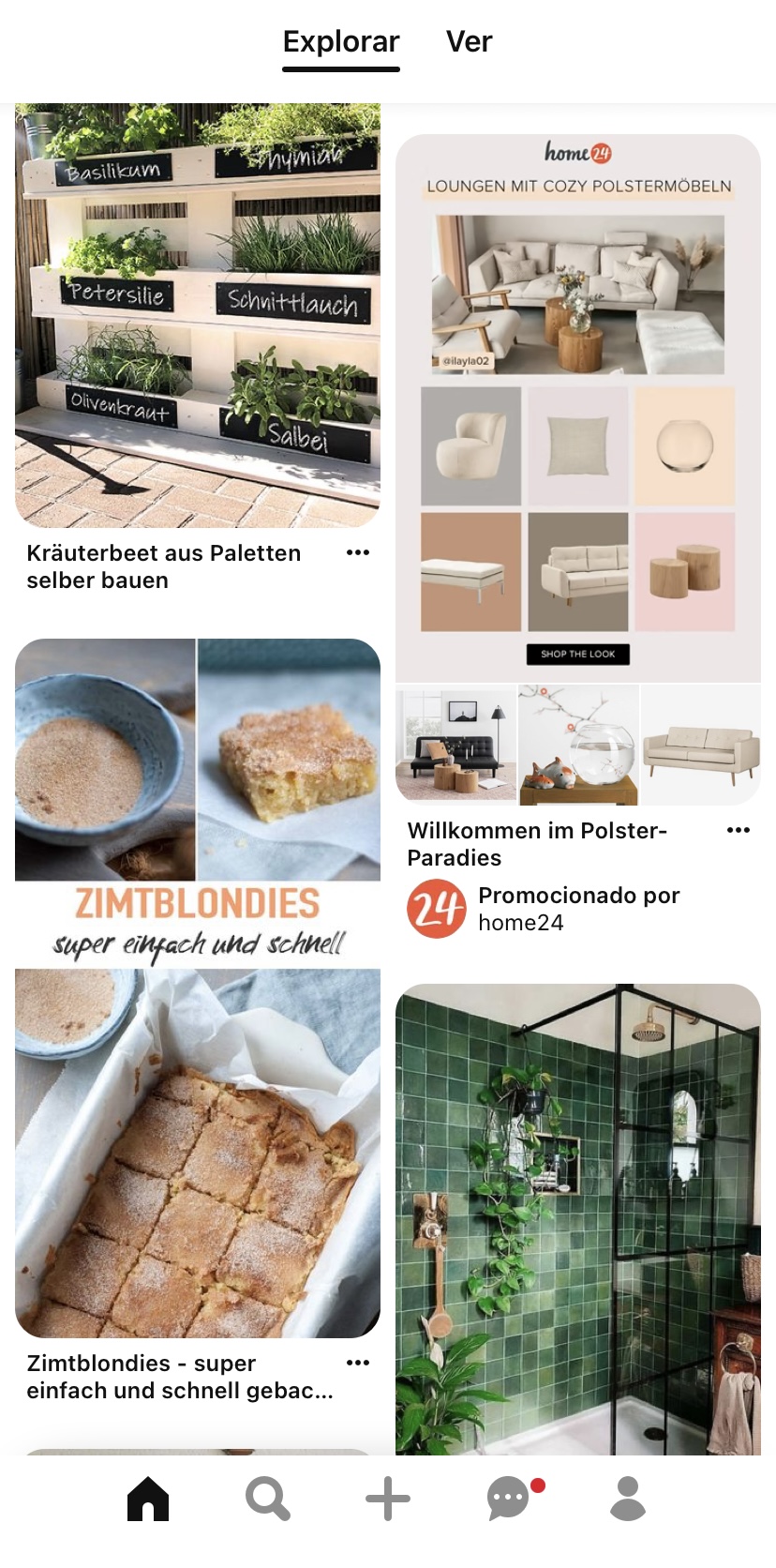Open the search tab

point(268,1499)
